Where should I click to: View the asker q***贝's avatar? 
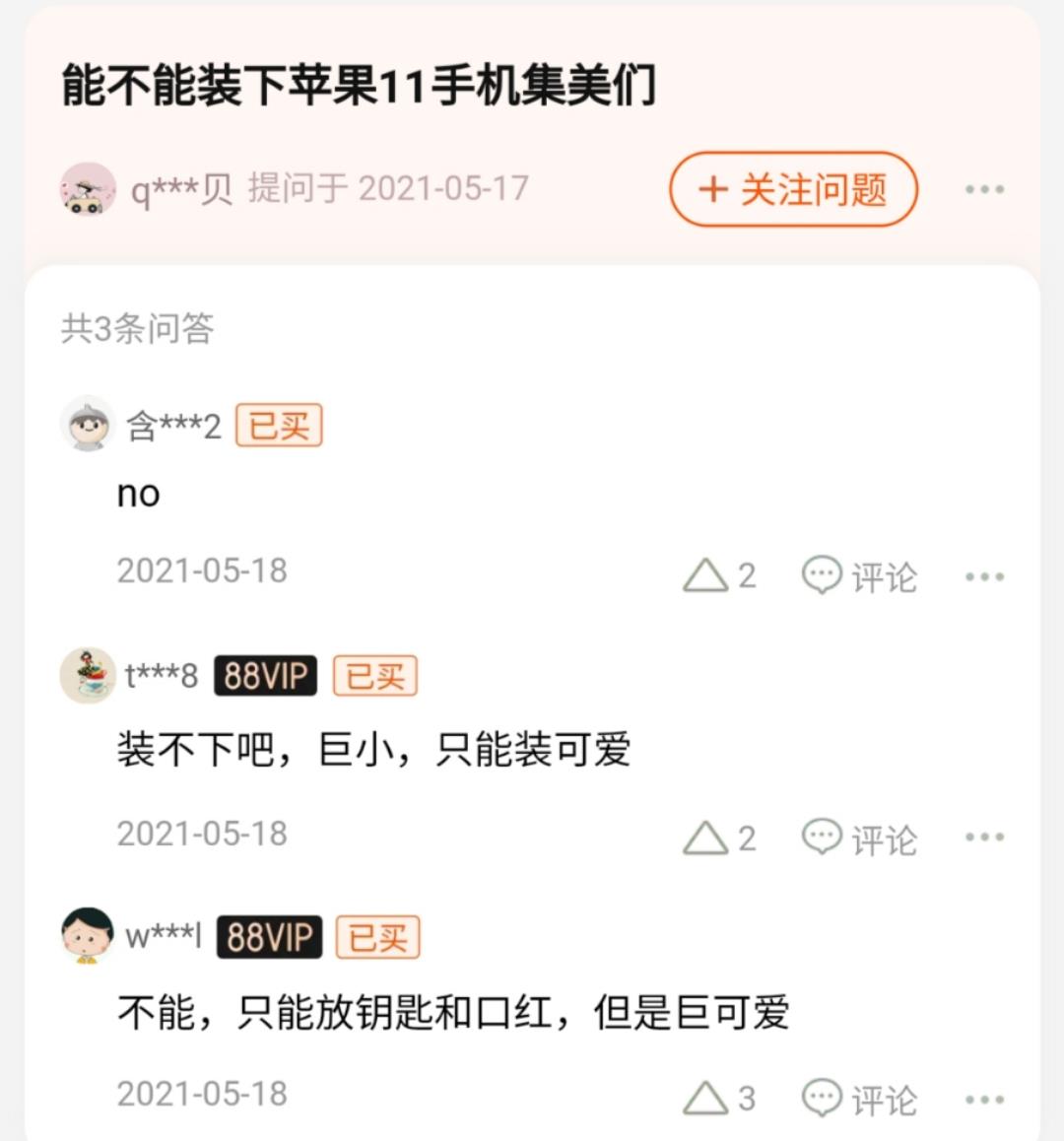[x=88, y=189]
